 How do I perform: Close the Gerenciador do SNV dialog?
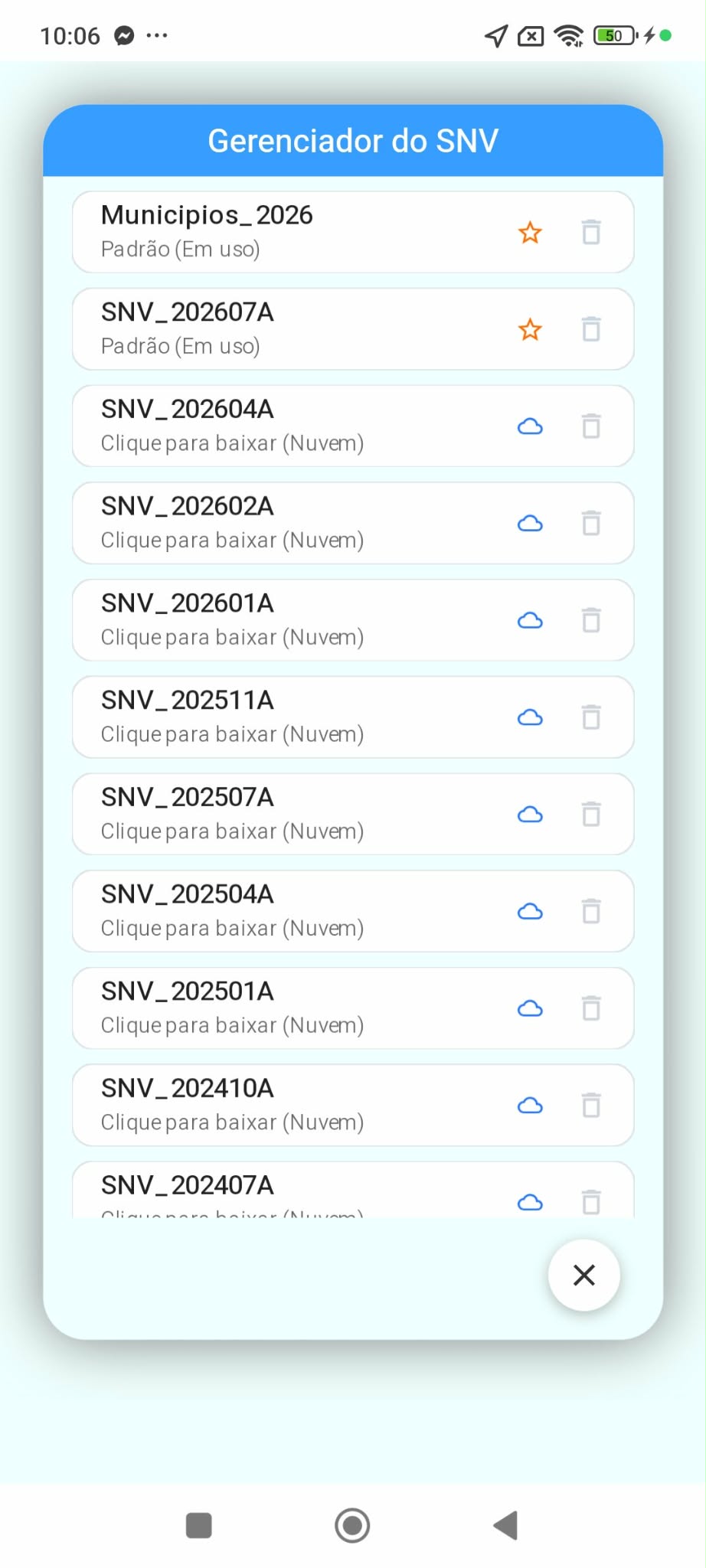point(583,1275)
